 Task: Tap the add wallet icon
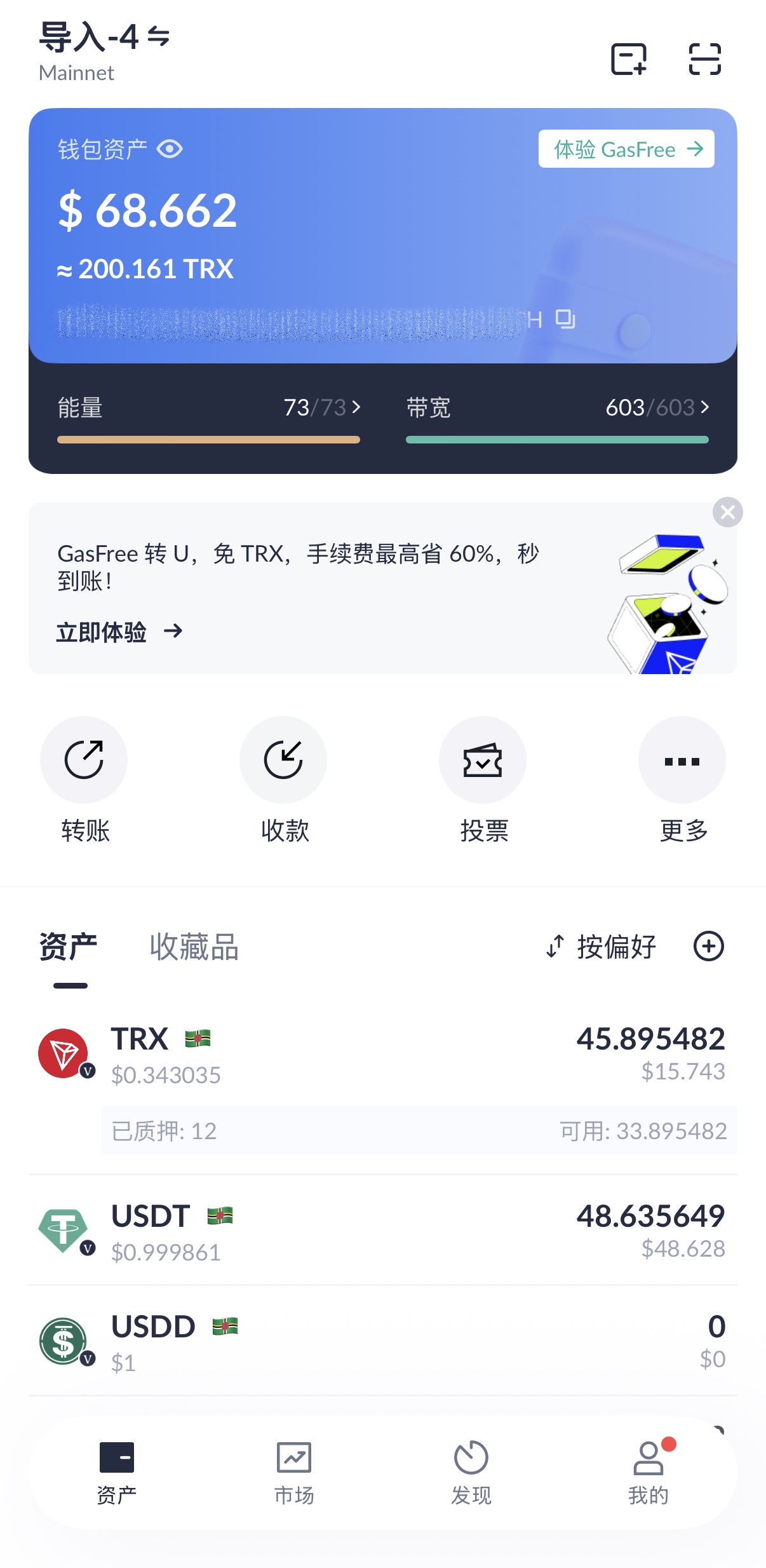pyautogui.click(x=628, y=59)
